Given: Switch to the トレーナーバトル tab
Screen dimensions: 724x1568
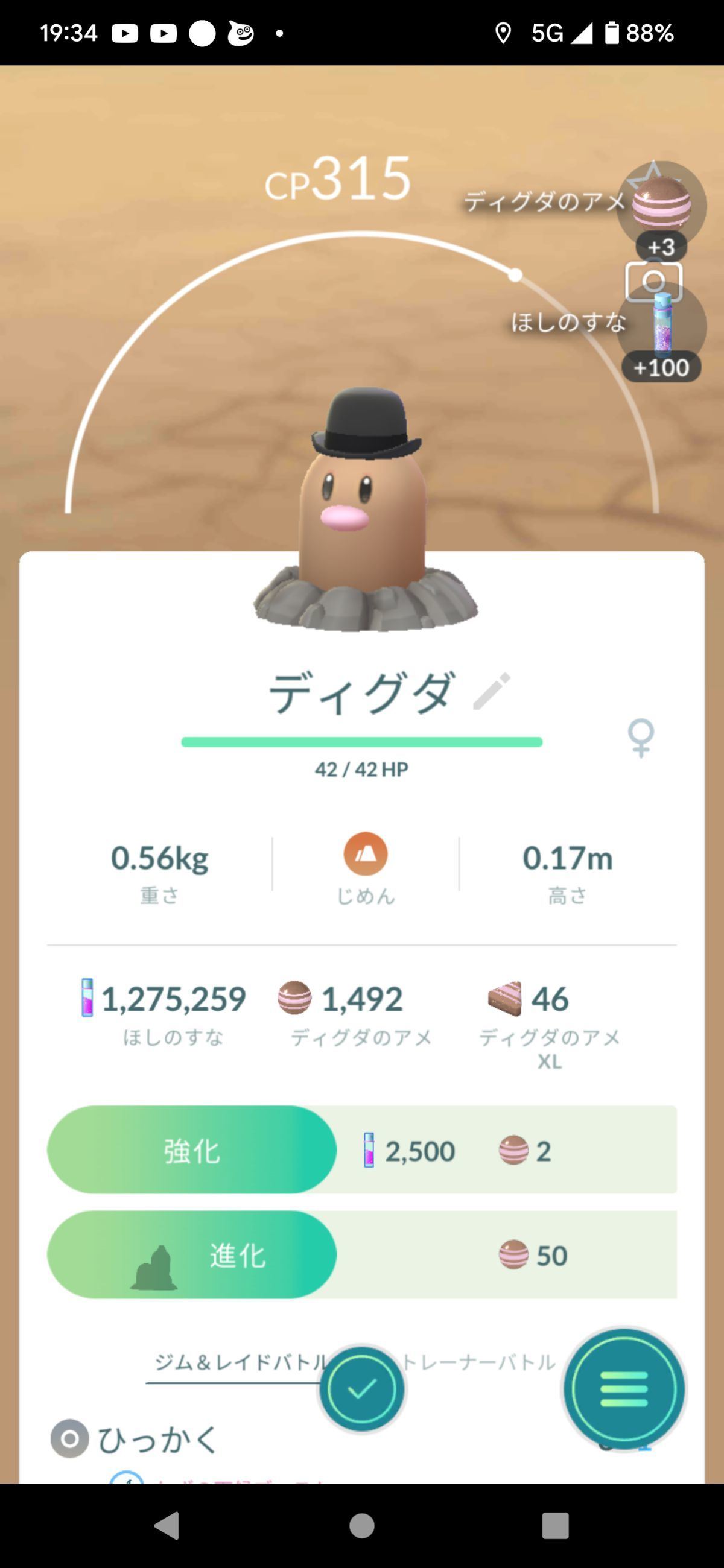Looking at the screenshot, I should (x=478, y=1362).
